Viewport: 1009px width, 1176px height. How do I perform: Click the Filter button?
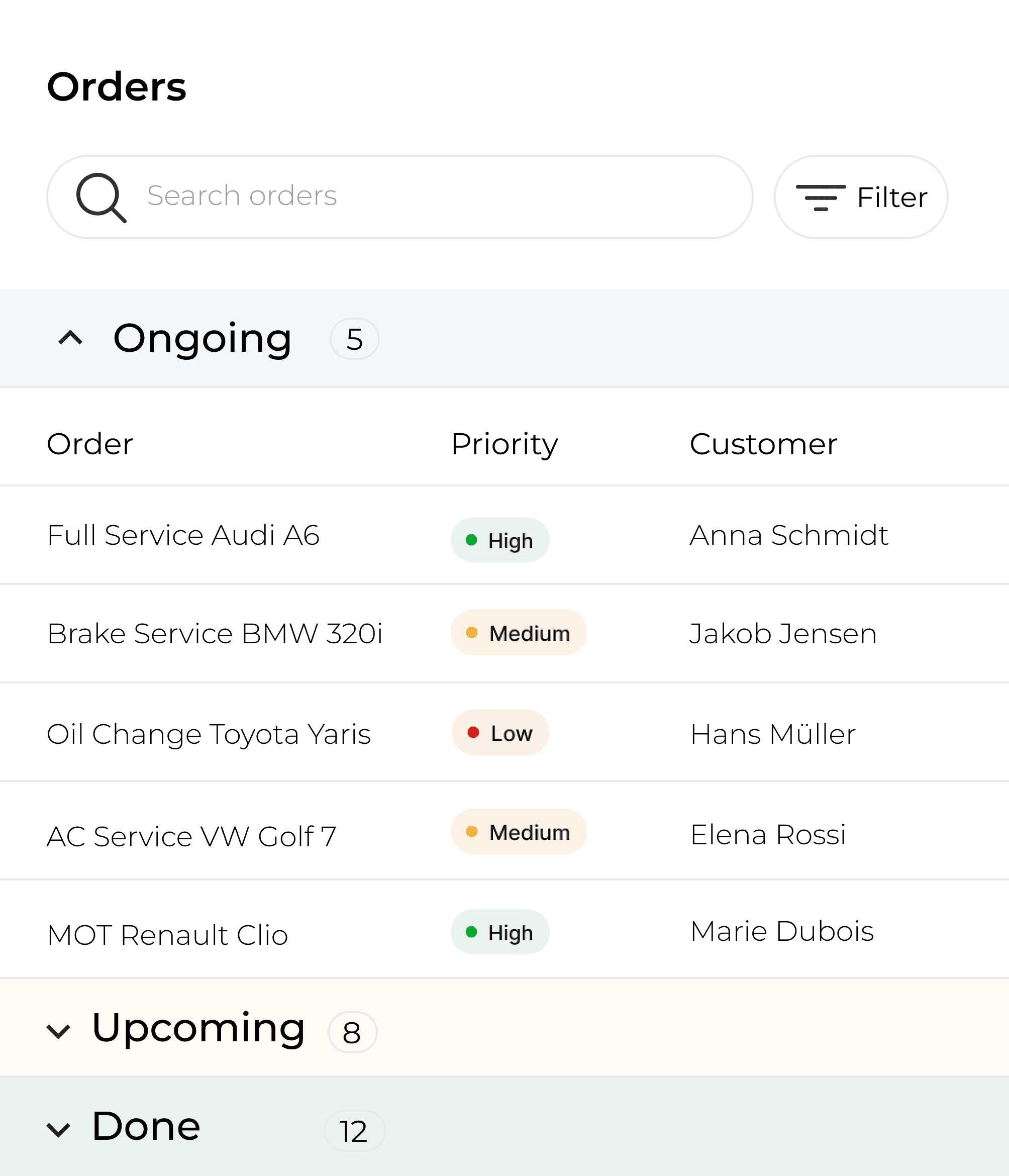point(860,197)
